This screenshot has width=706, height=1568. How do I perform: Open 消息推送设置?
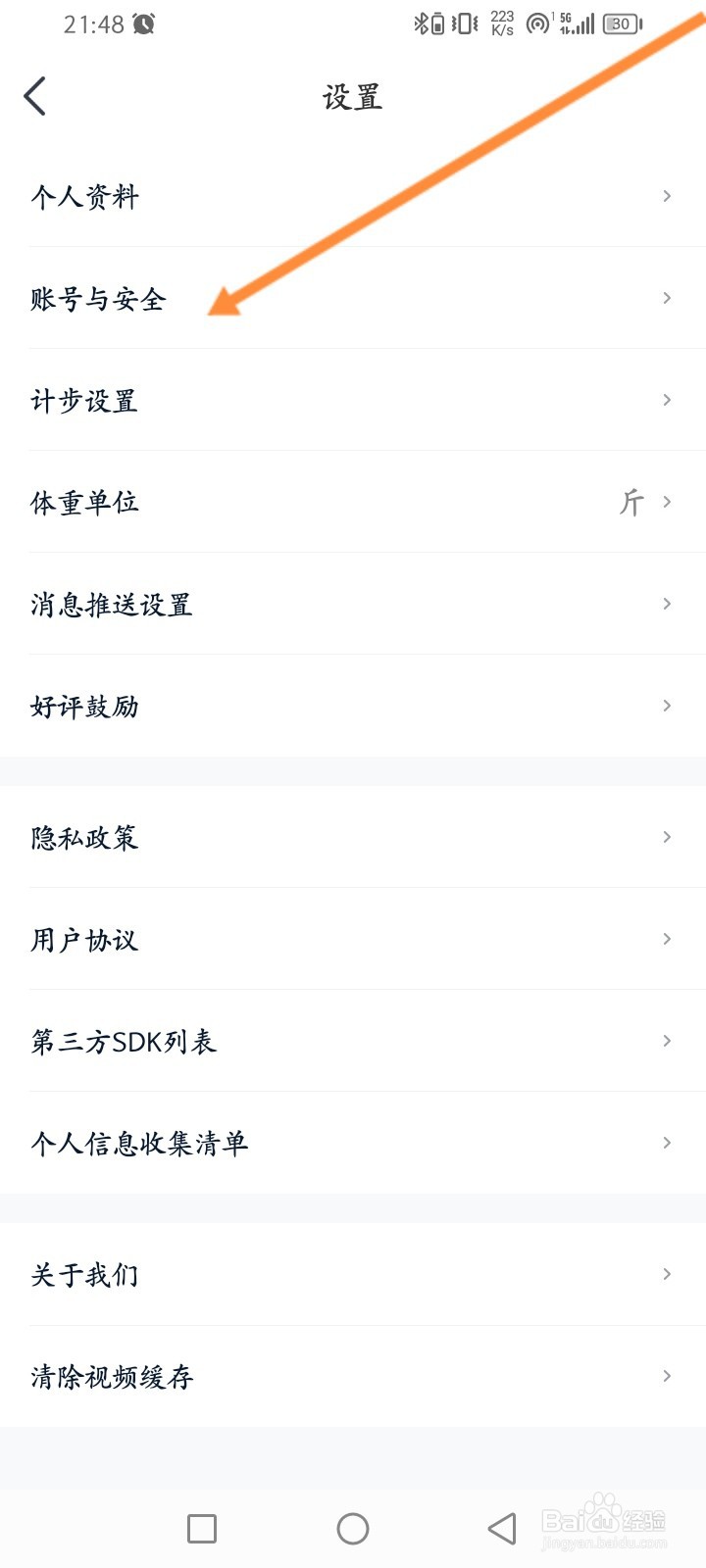(353, 605)
